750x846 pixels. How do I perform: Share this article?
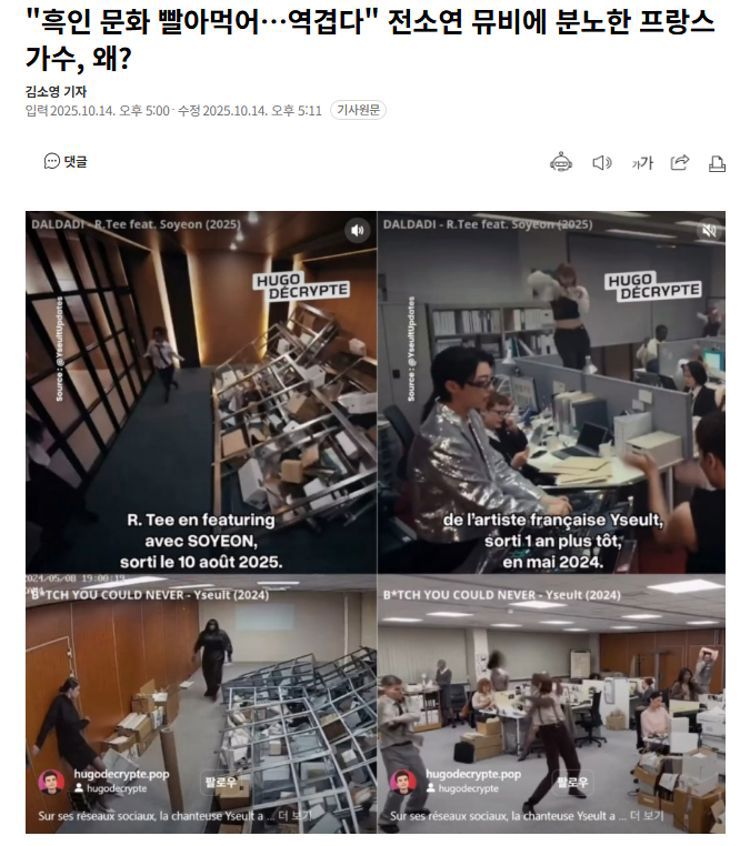click(680, 162)
